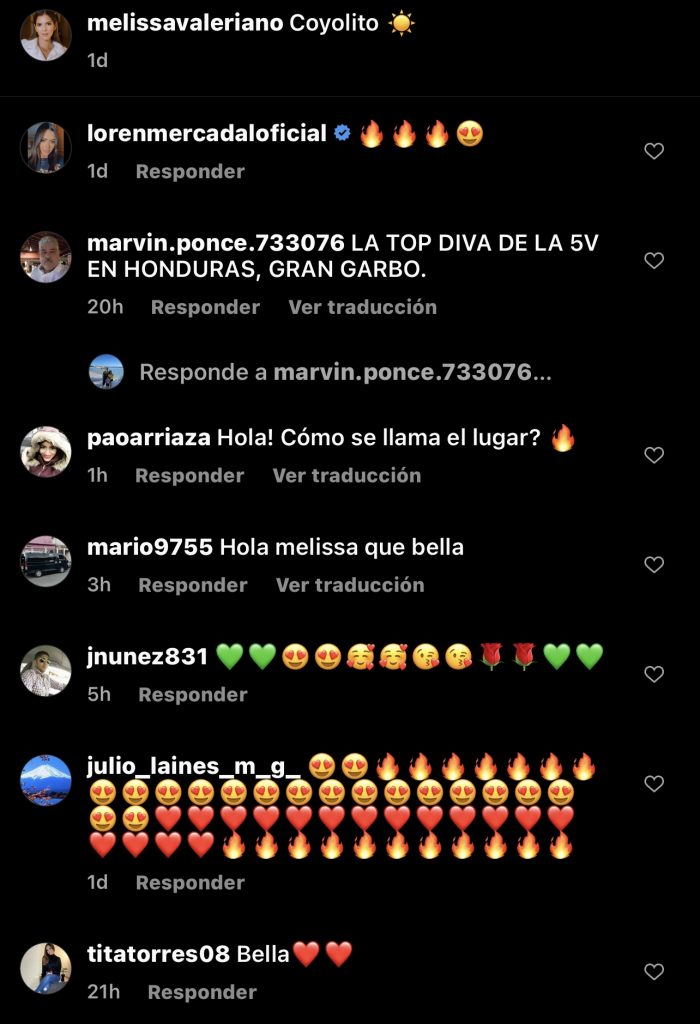700x1024 pixels.
Task: Reply to jnunez831's comment
Action: [x=193, y=695]
